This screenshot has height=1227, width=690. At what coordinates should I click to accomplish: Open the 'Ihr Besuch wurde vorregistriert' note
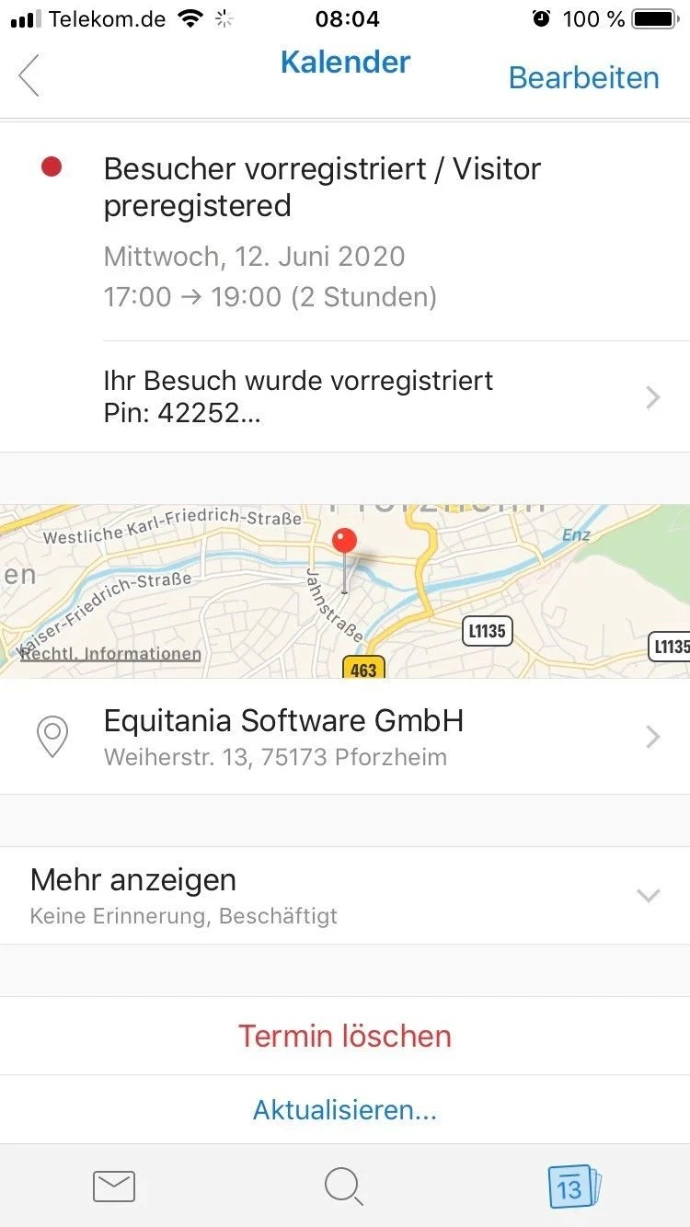pyautogui.click(x=345, y=397)
